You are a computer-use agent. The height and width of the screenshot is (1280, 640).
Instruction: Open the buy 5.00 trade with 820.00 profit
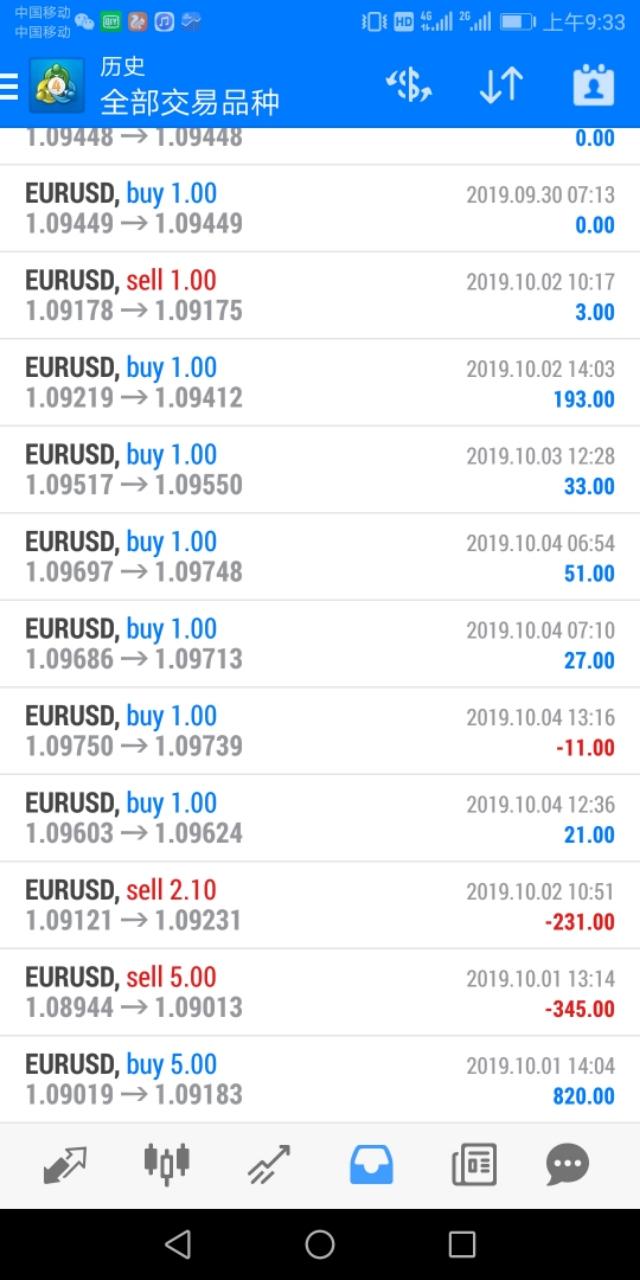tap(320, 1078)
